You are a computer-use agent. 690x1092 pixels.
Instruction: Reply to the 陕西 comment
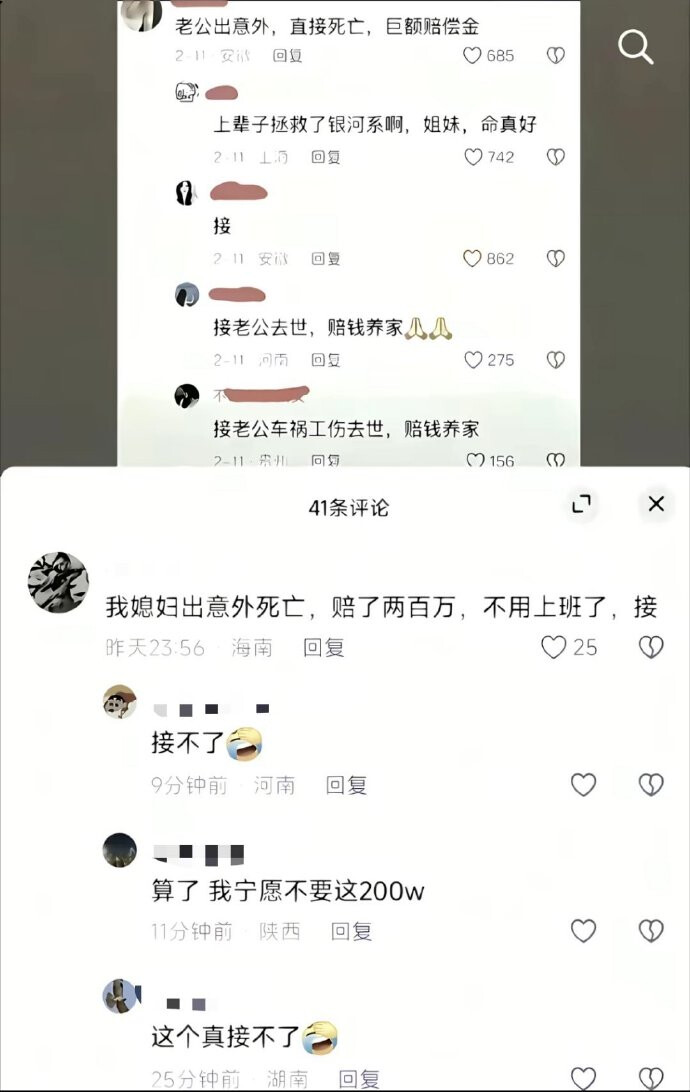point(351,931)
